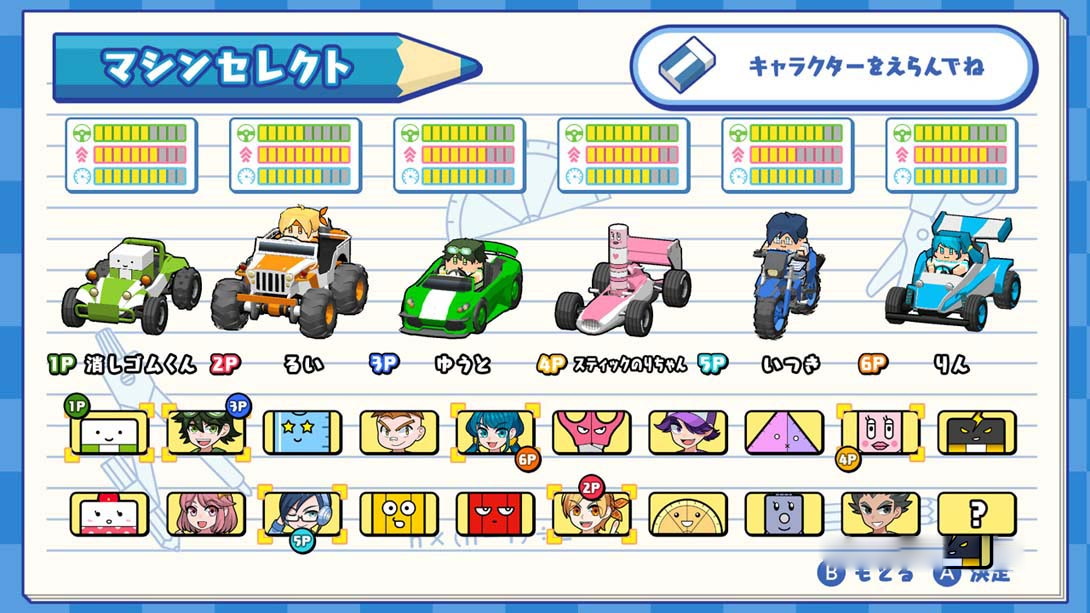Pick the orange-haired girl with ponytail
This screenshot has width=1090, height=613.
pos(592,513)
